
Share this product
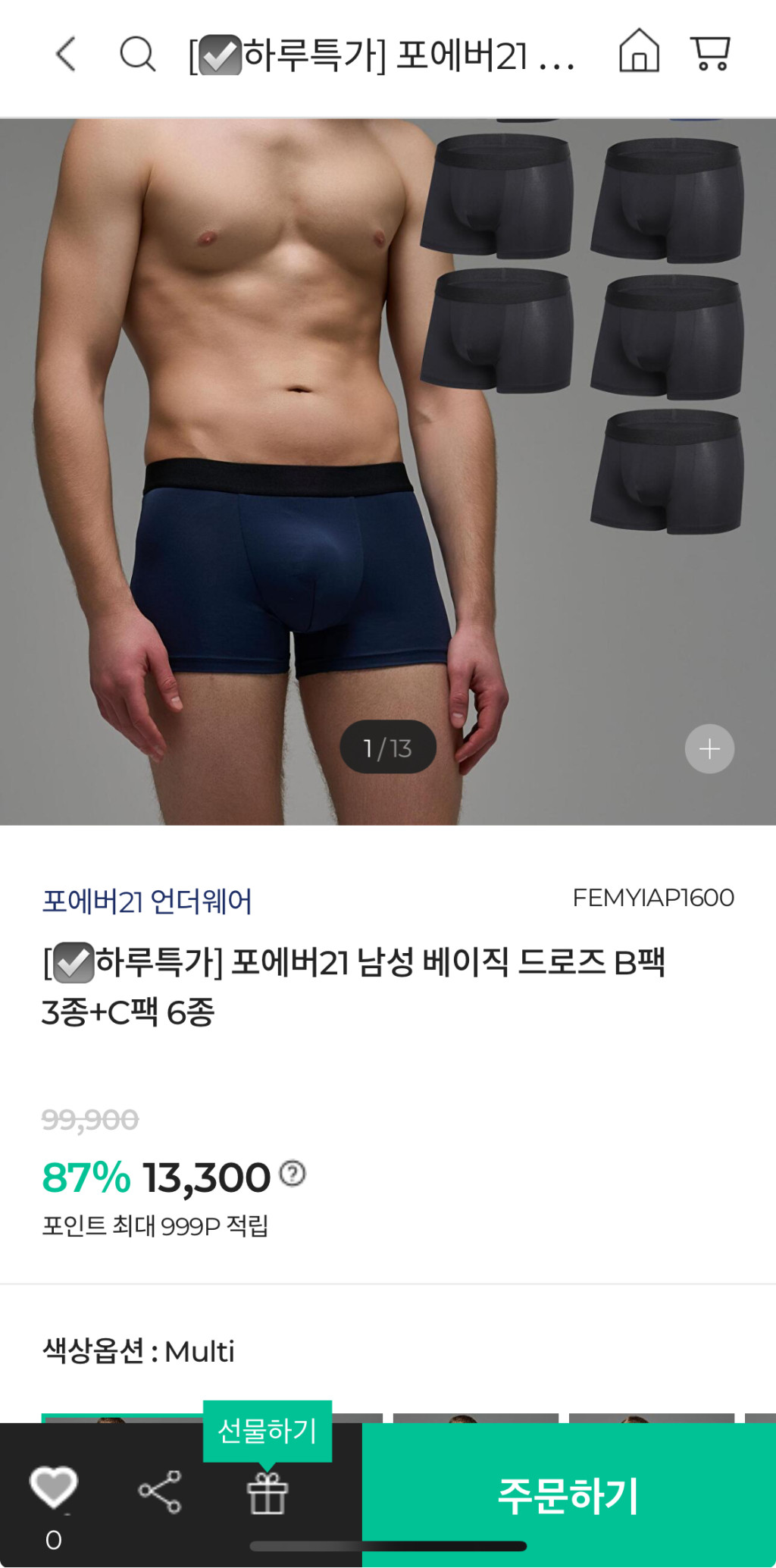click(160, 1491)
